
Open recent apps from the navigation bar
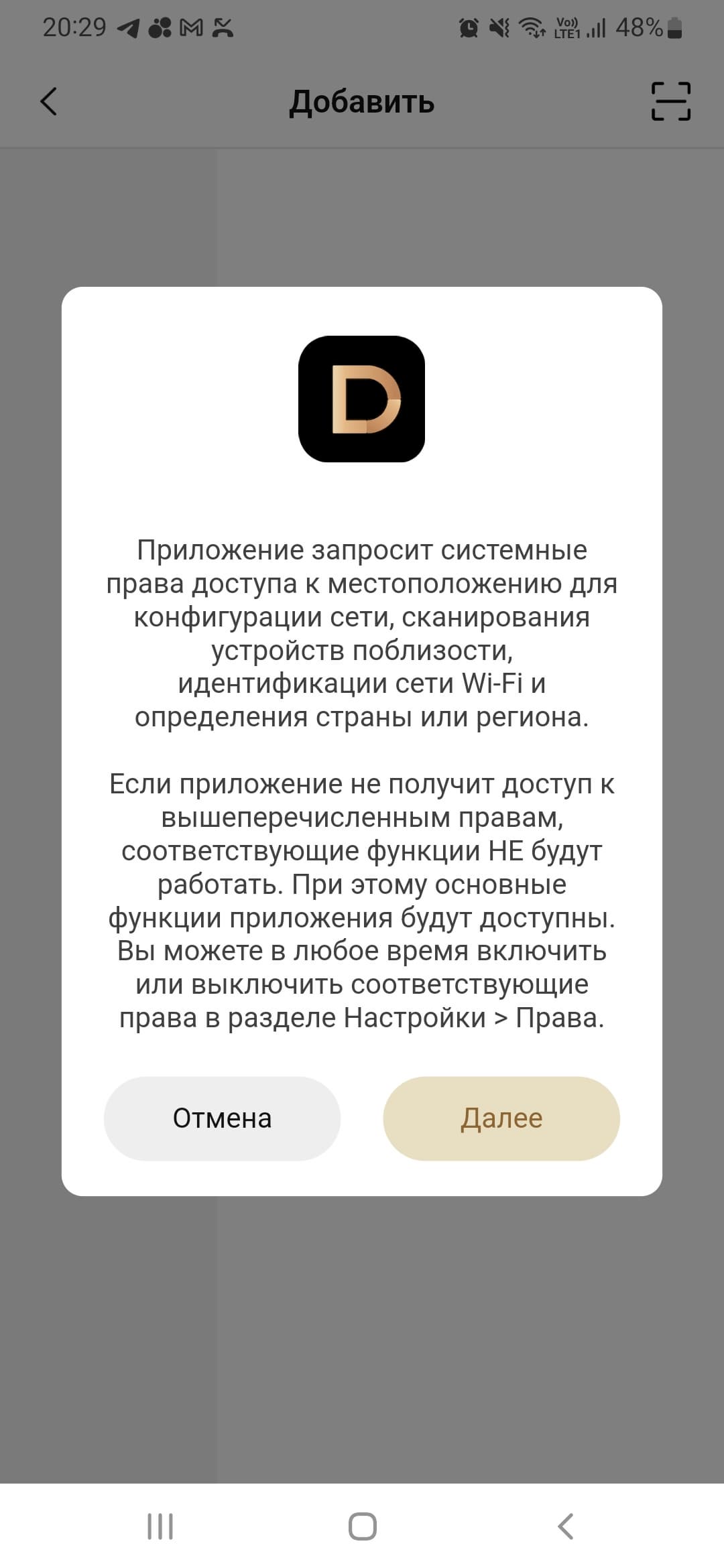(x=160, y=1527)
